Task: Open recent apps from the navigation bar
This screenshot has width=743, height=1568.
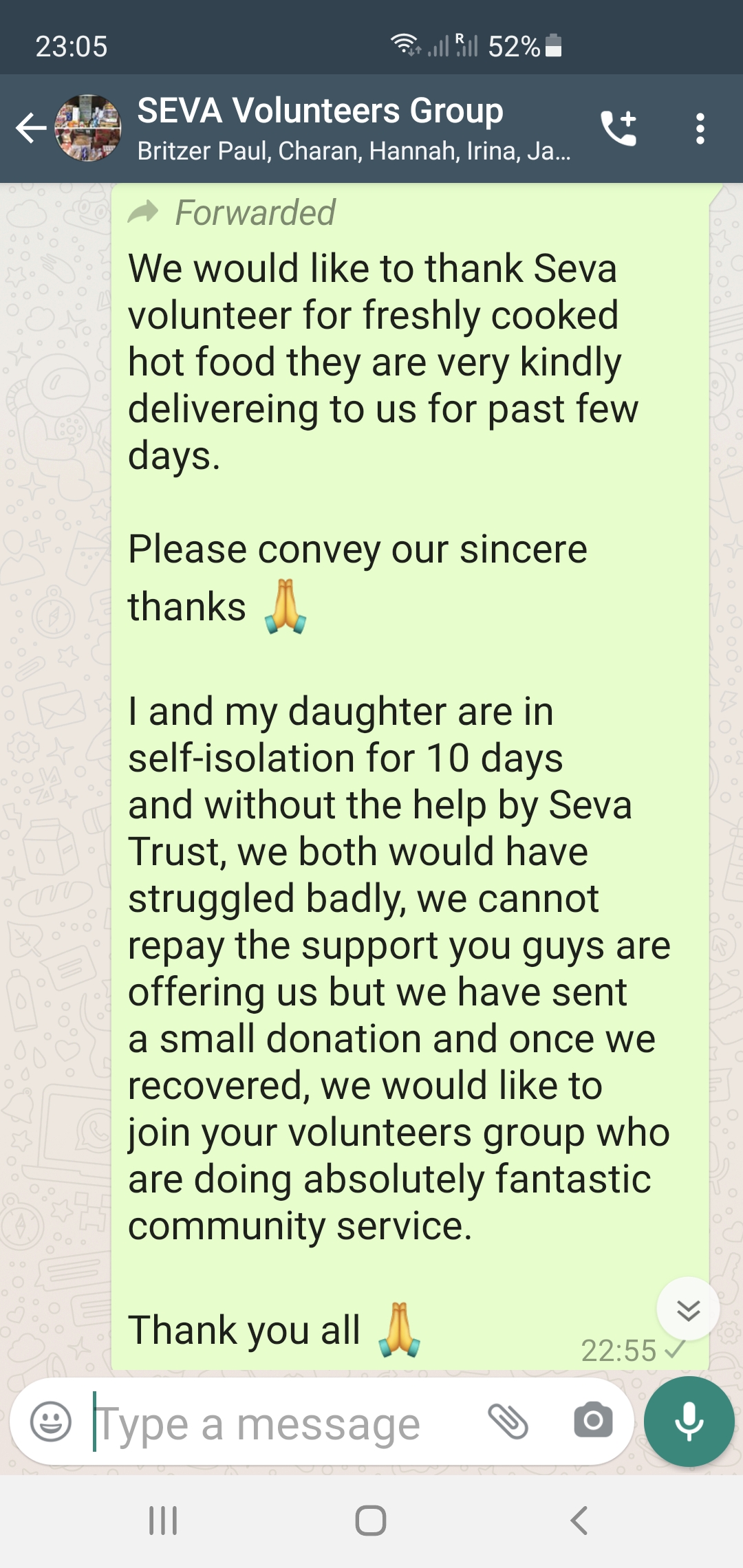Action: (163, 1521)
